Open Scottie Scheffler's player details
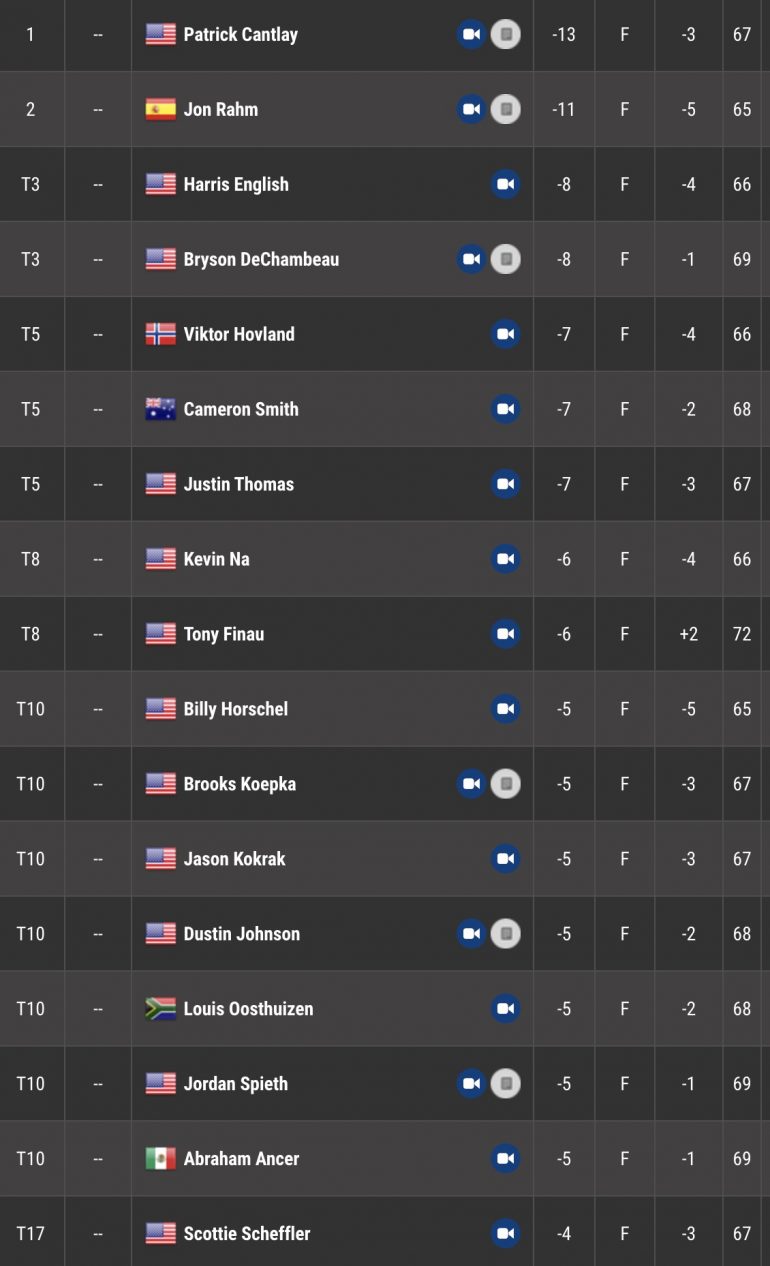The height and width of the screenshot is (1266, 770). (385, 1232)
